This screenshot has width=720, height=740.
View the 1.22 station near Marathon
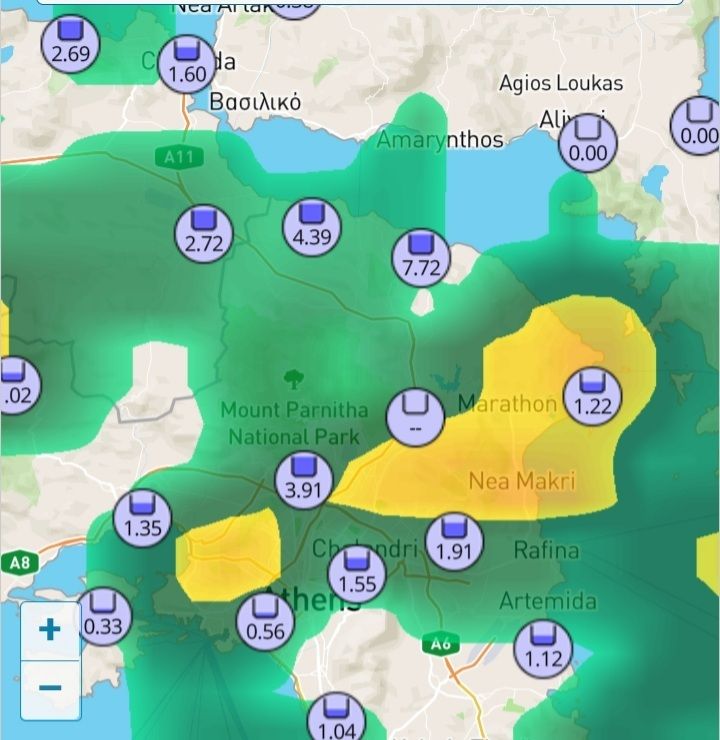point(593,396)
